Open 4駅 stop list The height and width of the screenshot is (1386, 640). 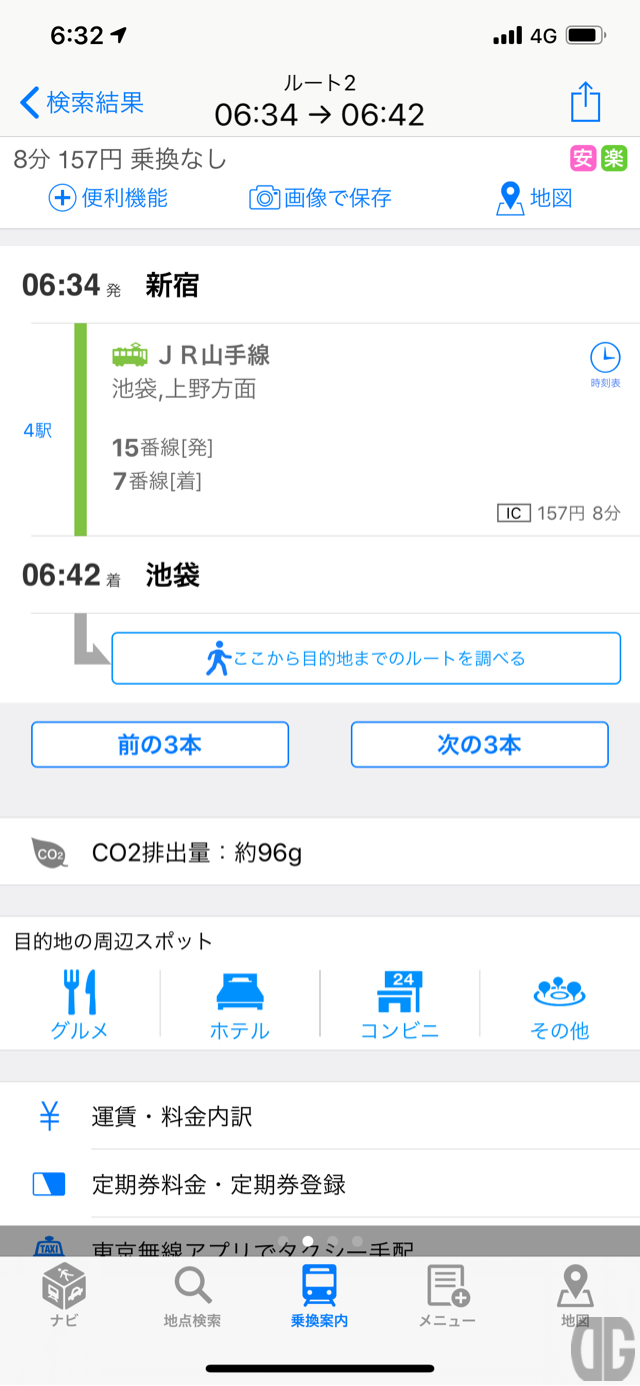38,431
